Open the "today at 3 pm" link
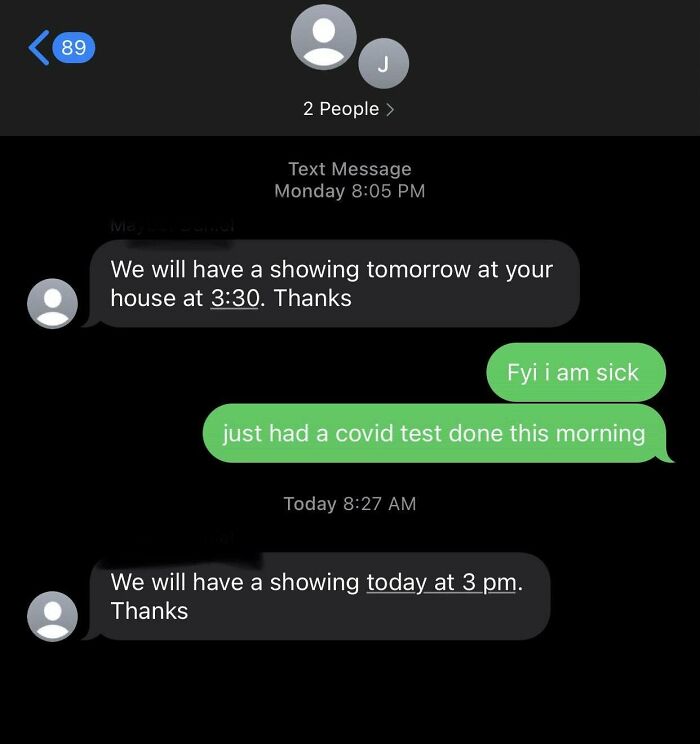The image size is (700, 744). [442, 582]
